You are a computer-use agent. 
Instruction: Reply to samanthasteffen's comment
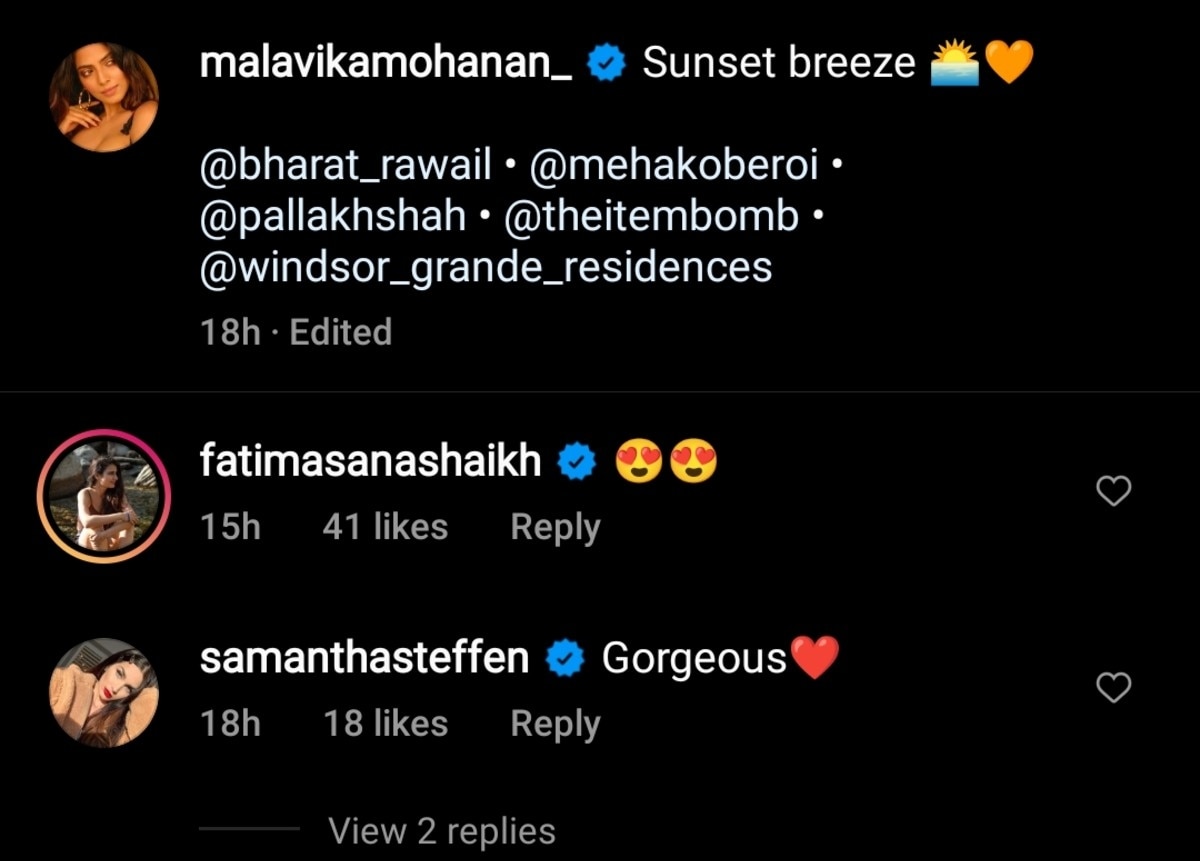tap(555, 724)
